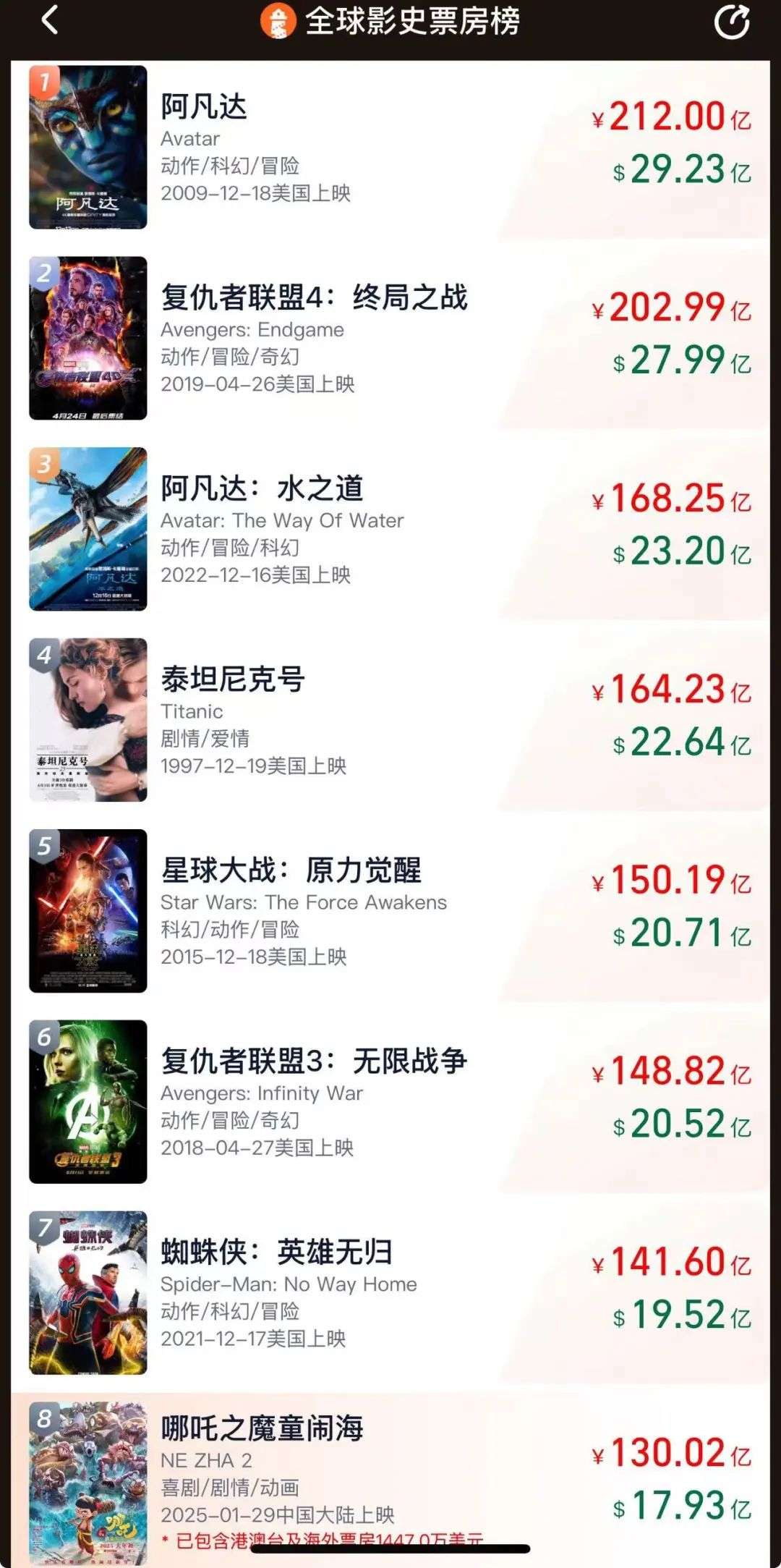Viewport: 781px width, 1568px height.
Task: Go back from the box office ranking
Action: pyautogui.click(x=49, y=20)
